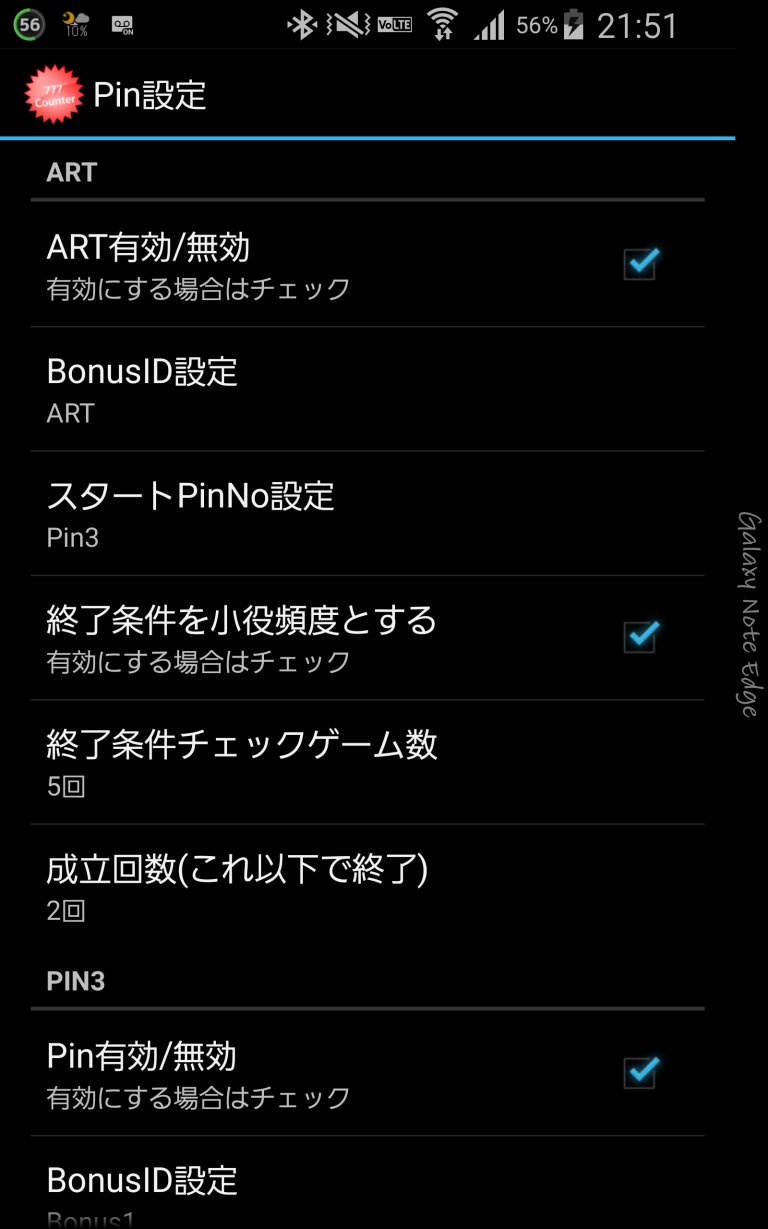
Task: Uncheck the Pin有効/無効 checkbox
Action: click(640, 1072)
